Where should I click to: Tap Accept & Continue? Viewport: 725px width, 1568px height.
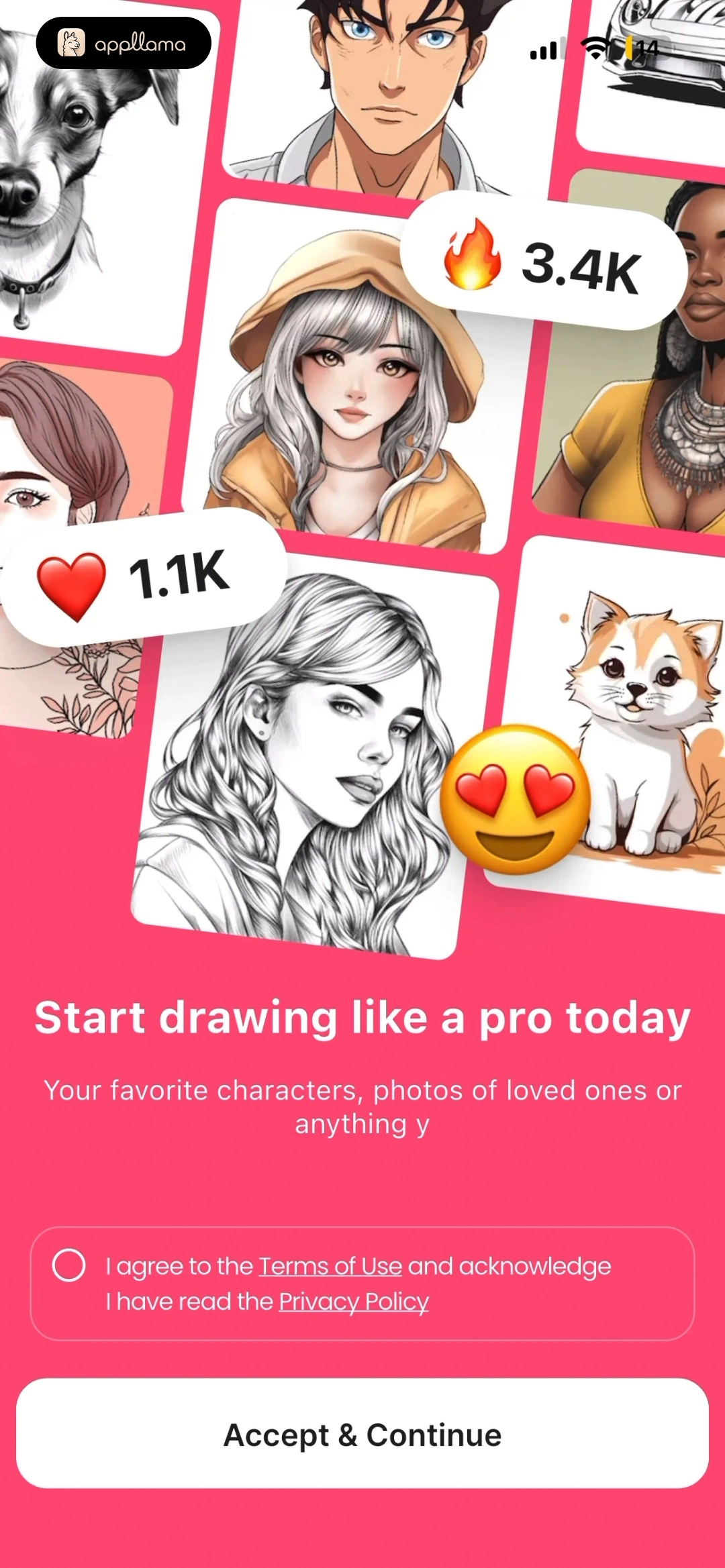tap(362, 1434)
